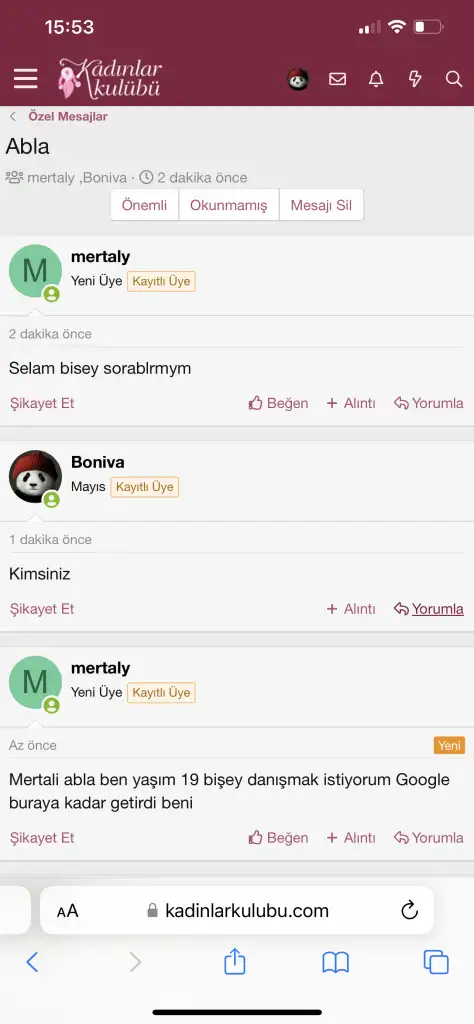Like the "Mertali abla" message

pyautogui.click(x=278, y=838)
